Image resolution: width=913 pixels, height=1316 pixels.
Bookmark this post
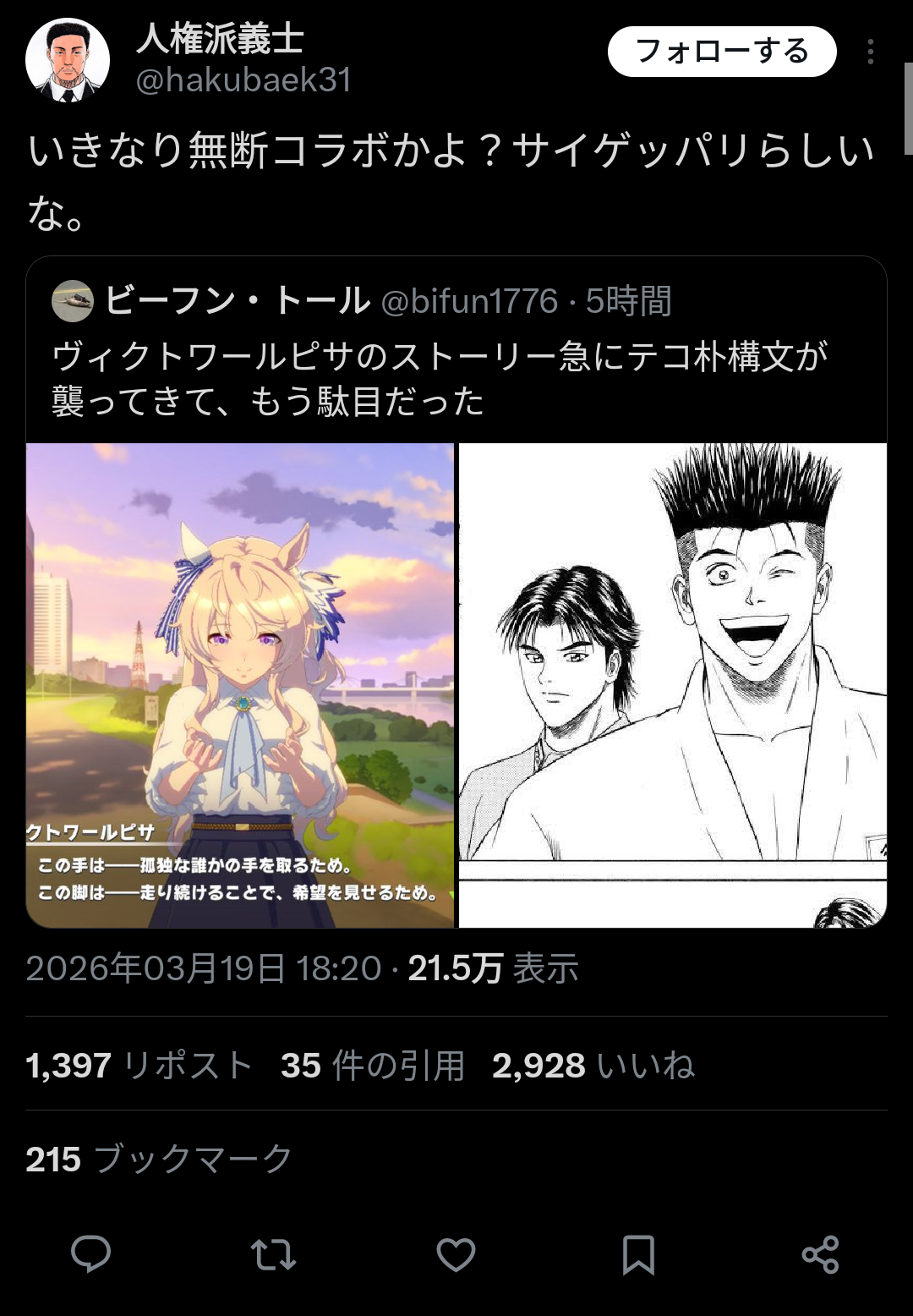[638, 1254]
